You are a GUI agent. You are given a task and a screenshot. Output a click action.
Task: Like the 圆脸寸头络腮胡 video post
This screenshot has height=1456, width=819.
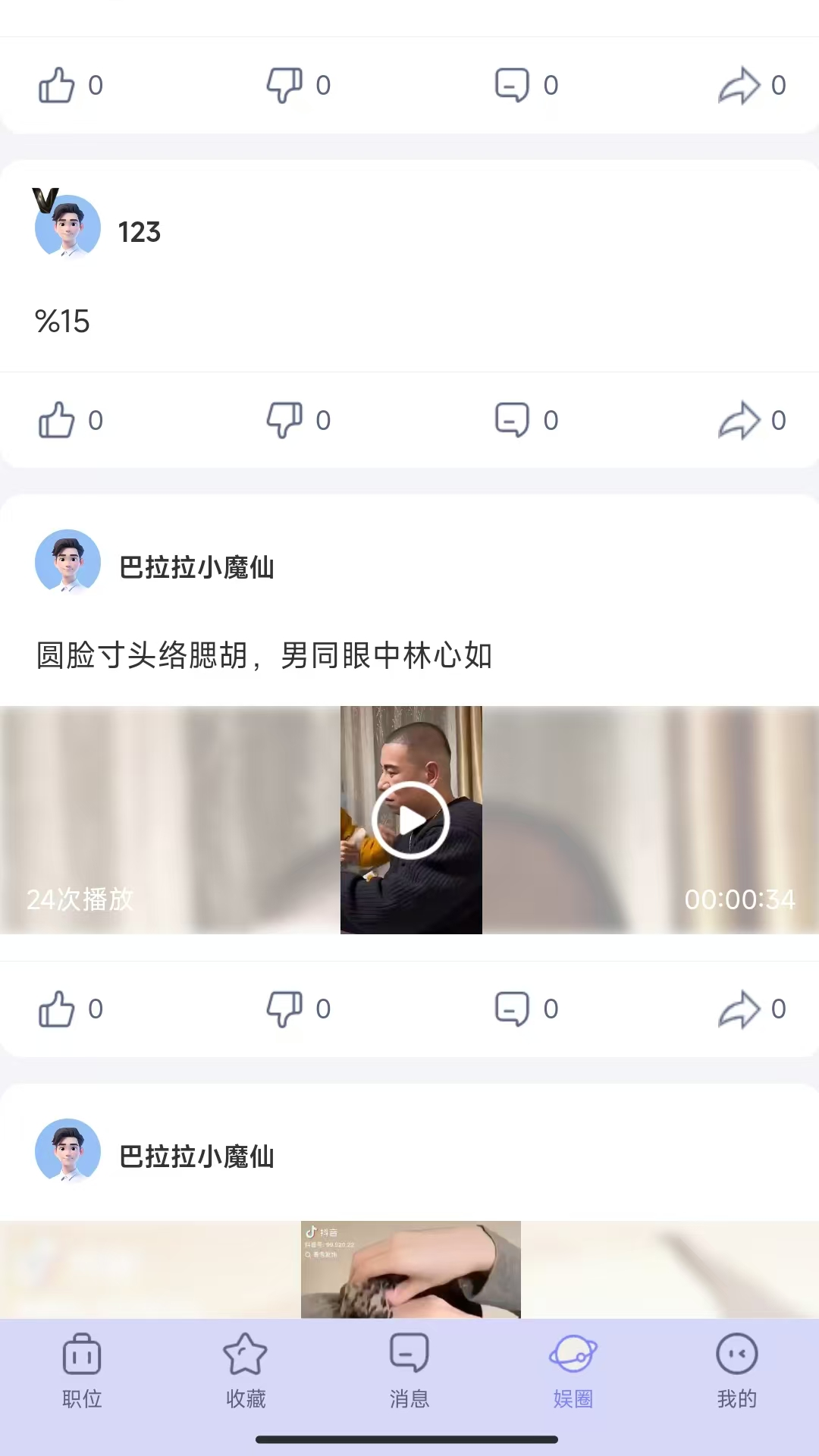click(x=57, y=1009)
